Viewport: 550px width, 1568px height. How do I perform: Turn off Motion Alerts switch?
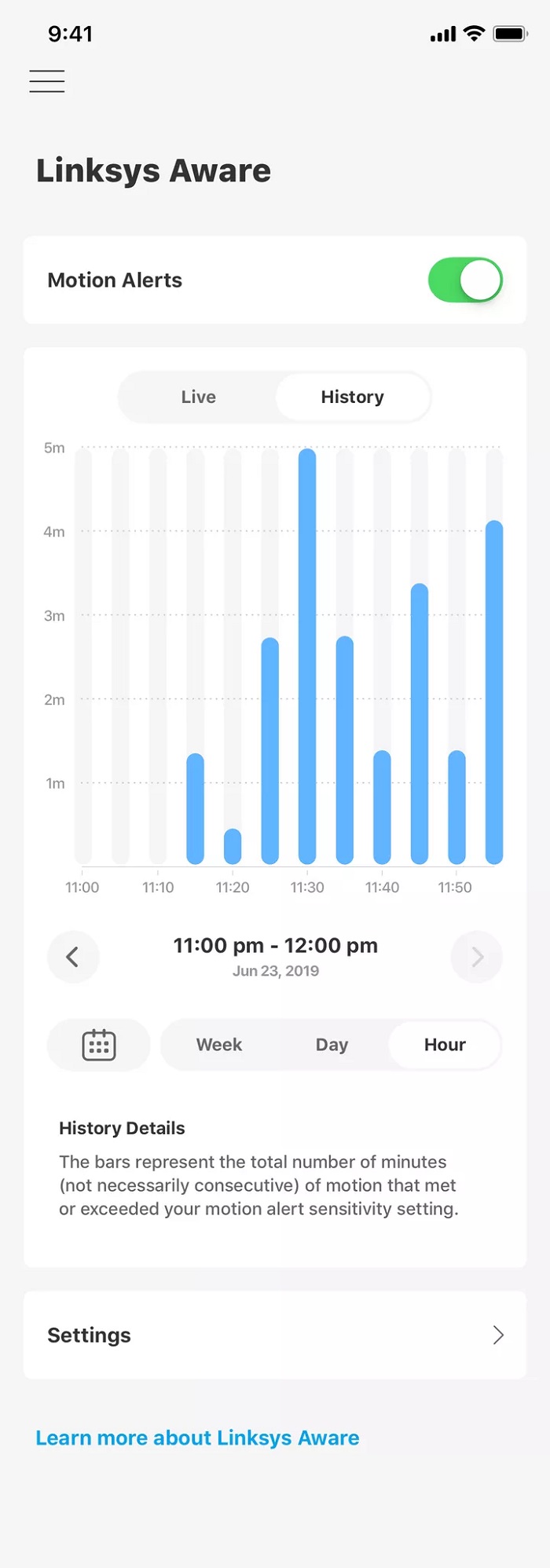[x=465, y=280]
